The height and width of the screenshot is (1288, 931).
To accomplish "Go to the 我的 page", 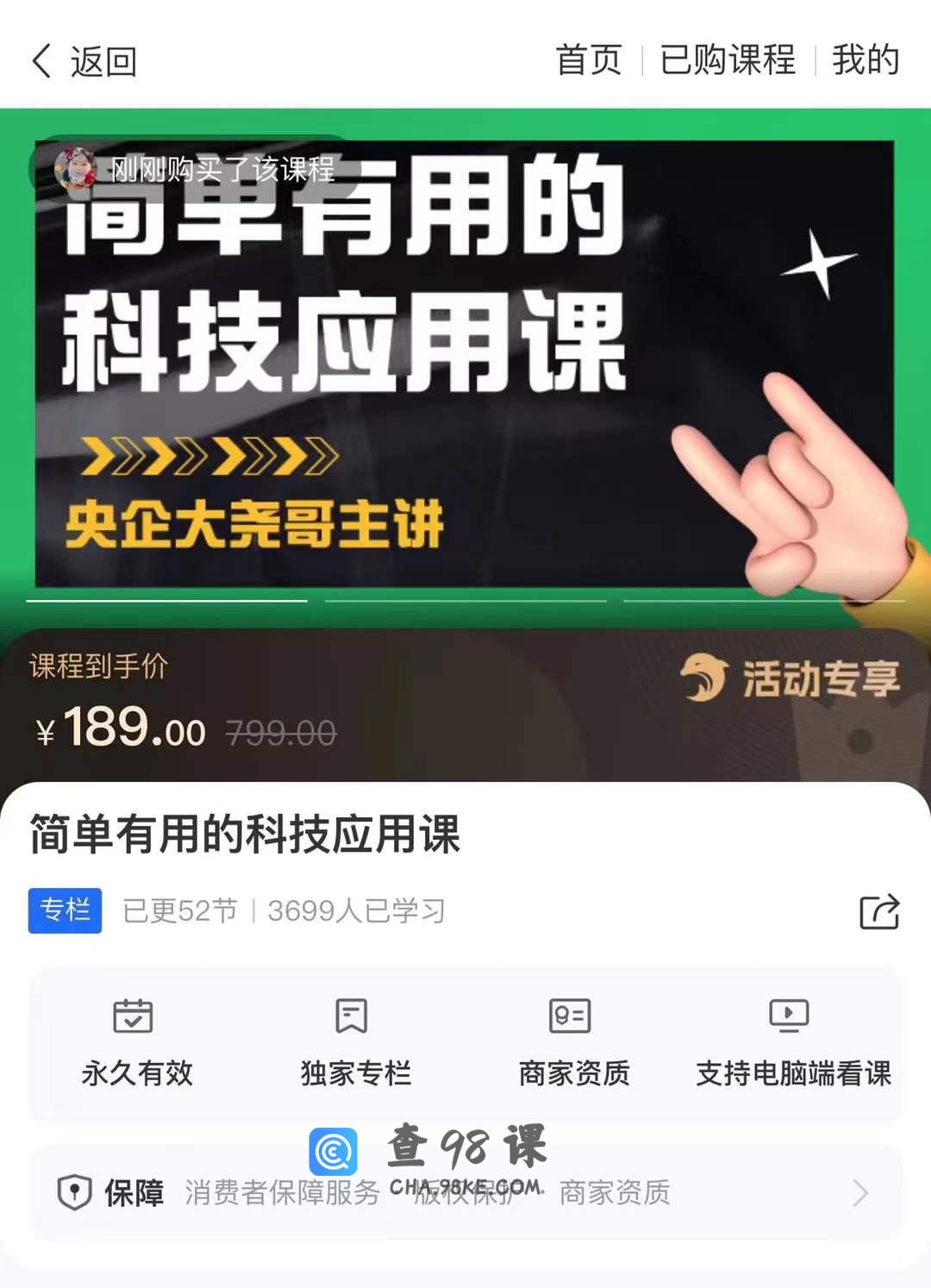I will tap(865, 60).
